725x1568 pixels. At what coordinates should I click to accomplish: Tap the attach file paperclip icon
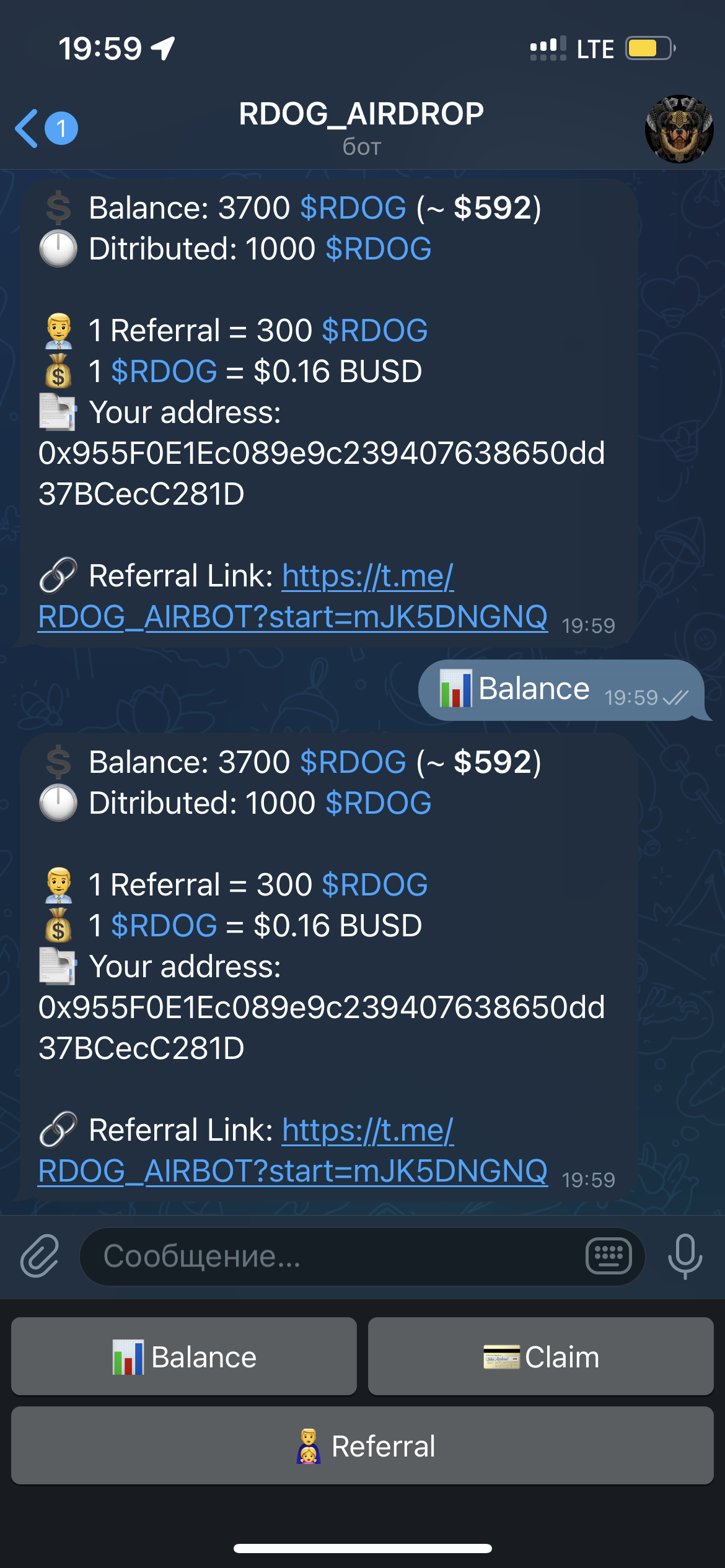(x=40, y=1256)
